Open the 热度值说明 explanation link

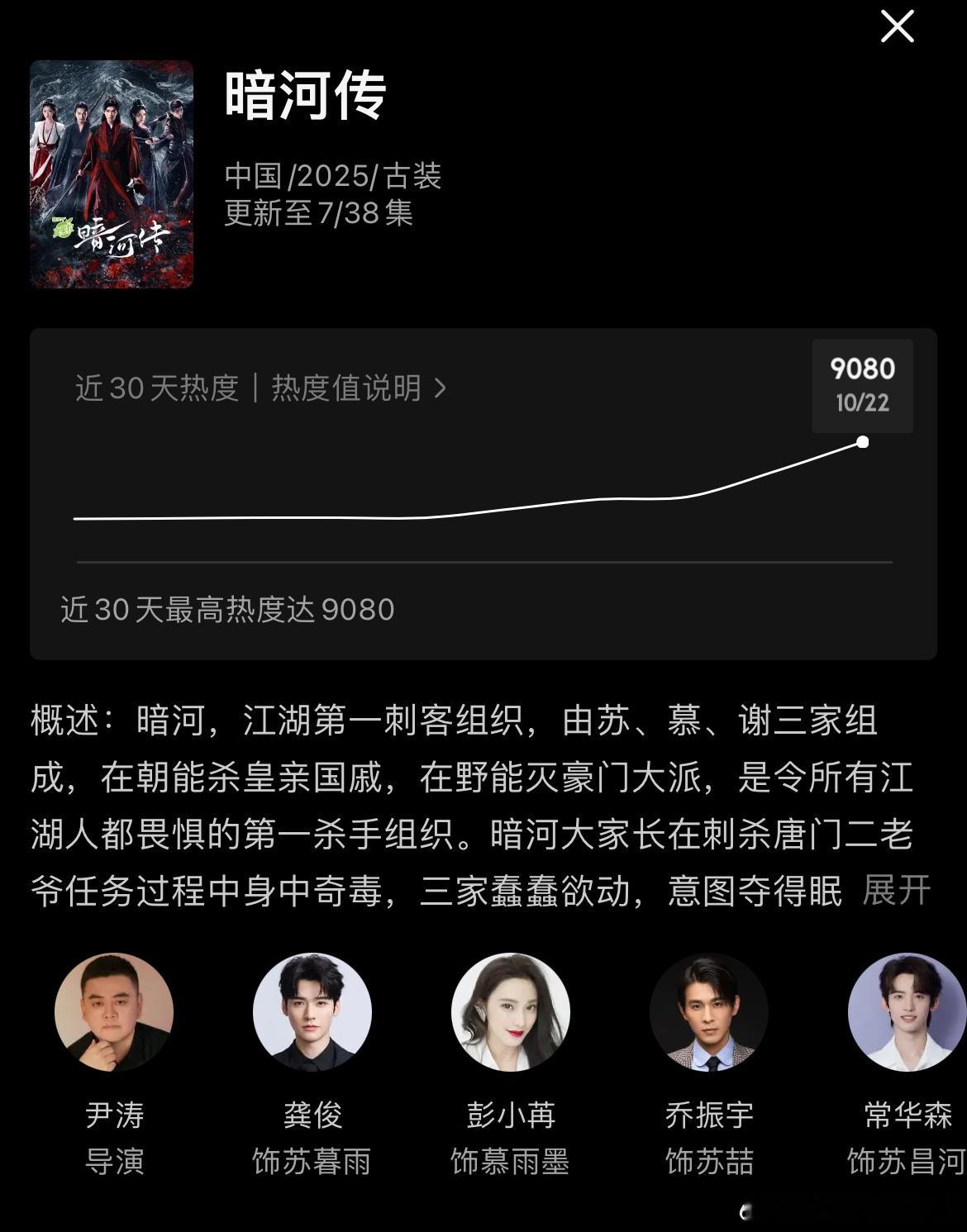[360, 388]
